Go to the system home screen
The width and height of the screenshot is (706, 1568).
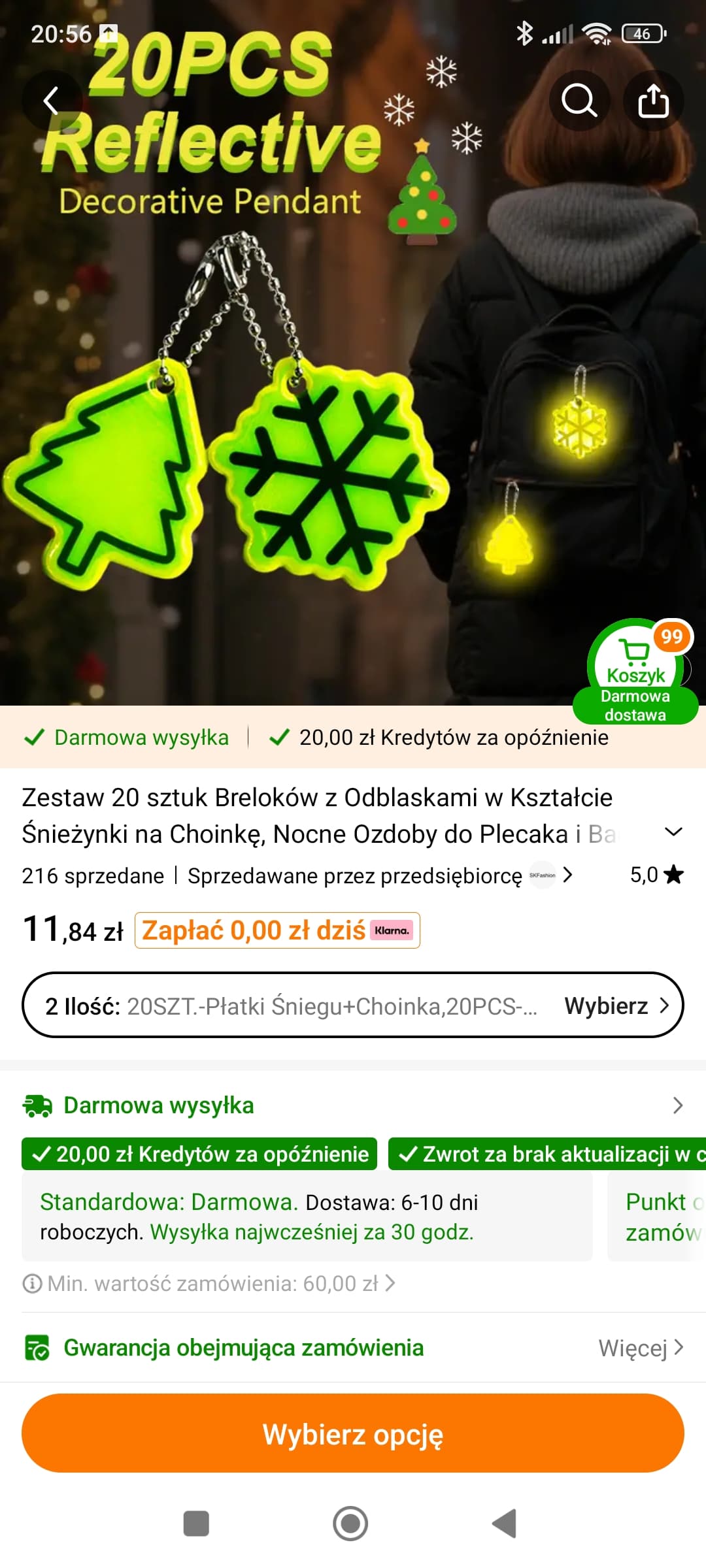point(350,1524)
